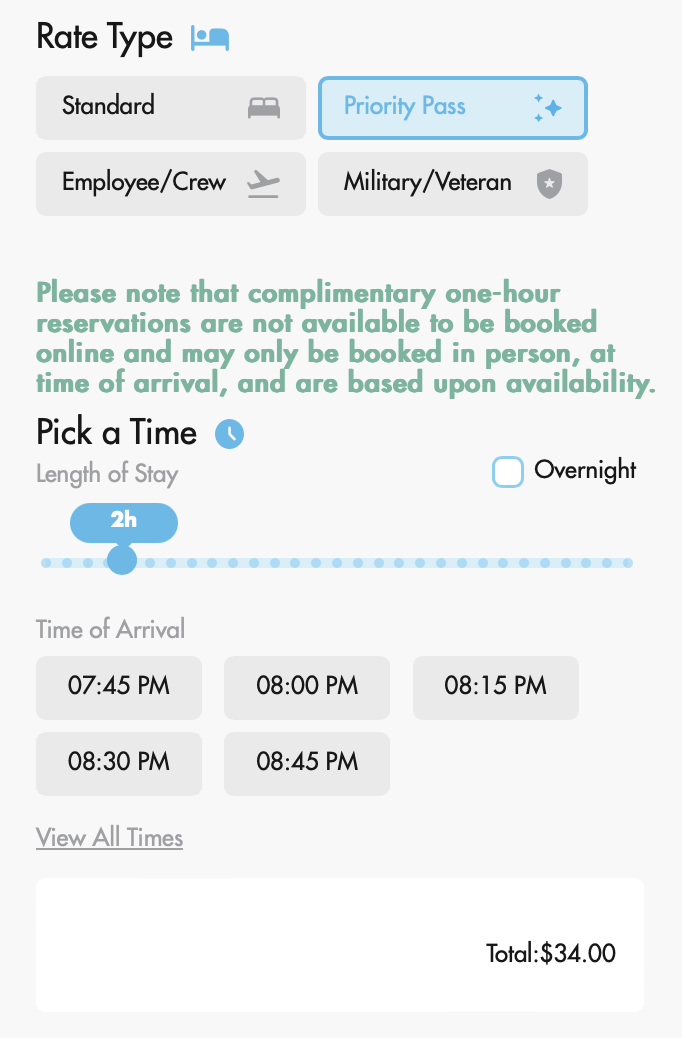Open the View All Times link
The width and height of the screenshot is (682, 1038).
click(x=109, y=838)
